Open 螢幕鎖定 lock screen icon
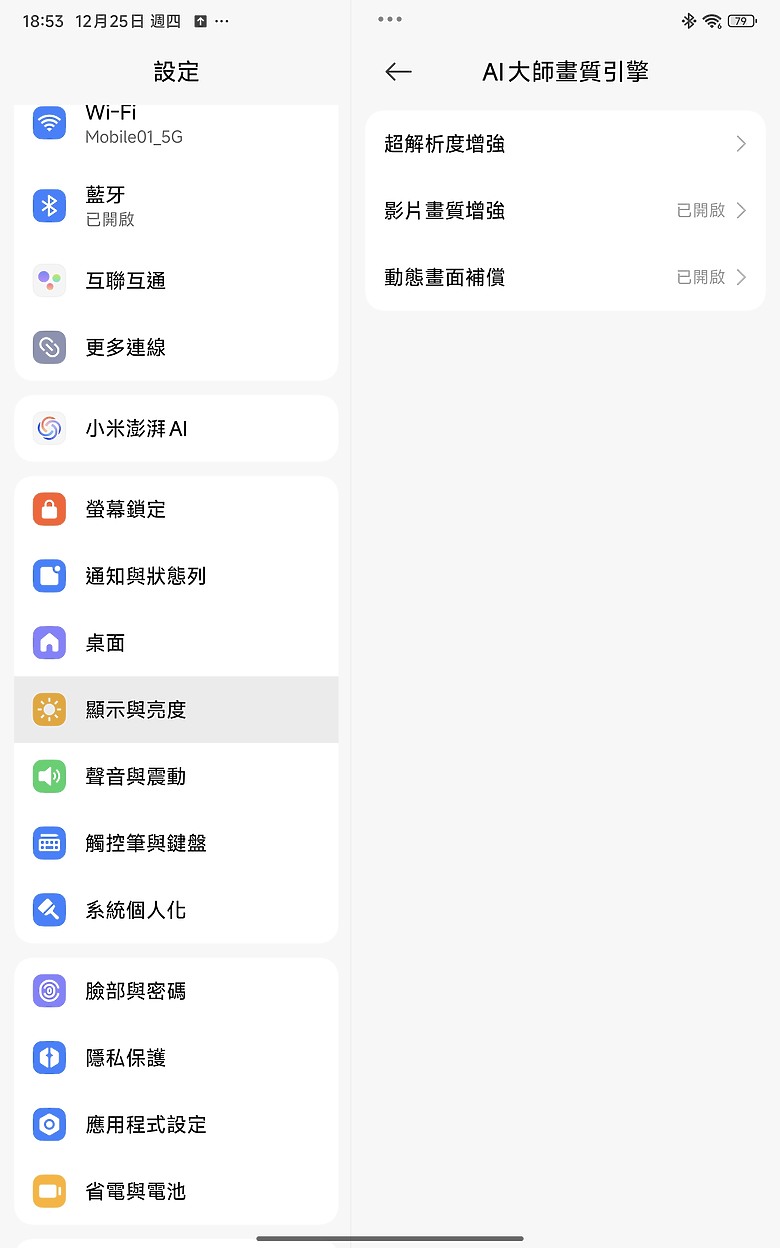780x1248 pixels. [49, 509]
